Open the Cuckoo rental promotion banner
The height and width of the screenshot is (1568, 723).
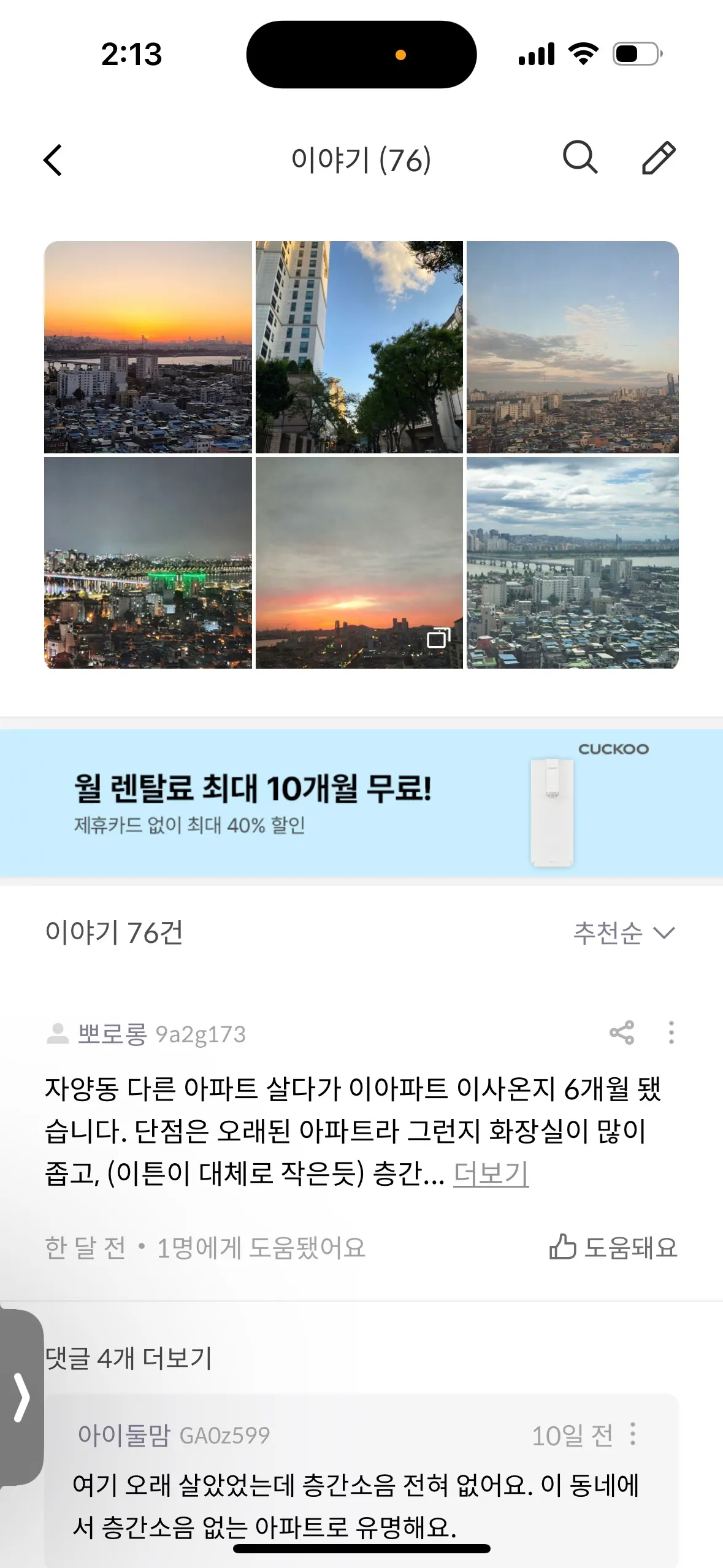[x=361, y=804]
